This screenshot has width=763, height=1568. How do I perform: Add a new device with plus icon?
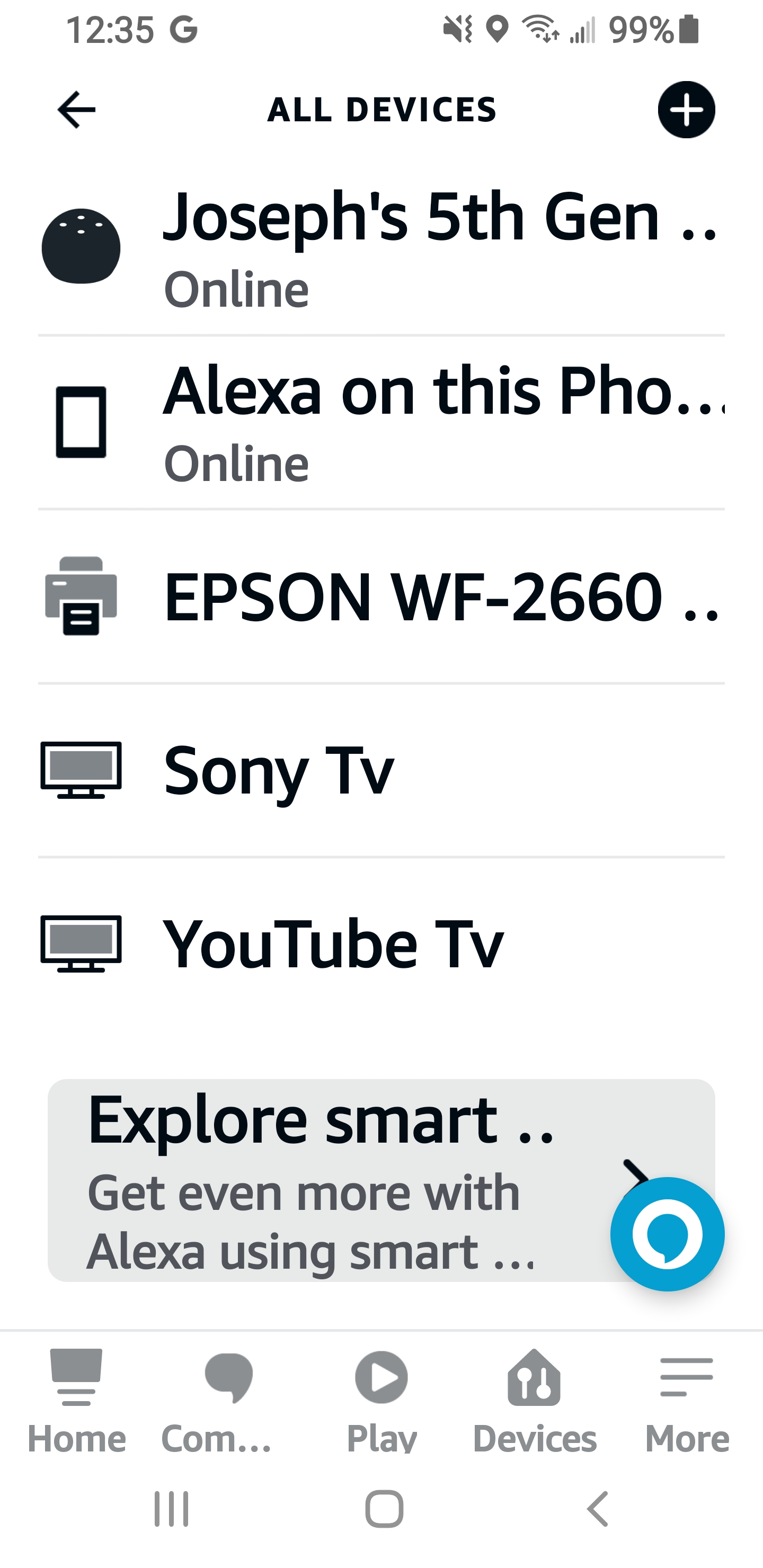[x=686, y=110]
